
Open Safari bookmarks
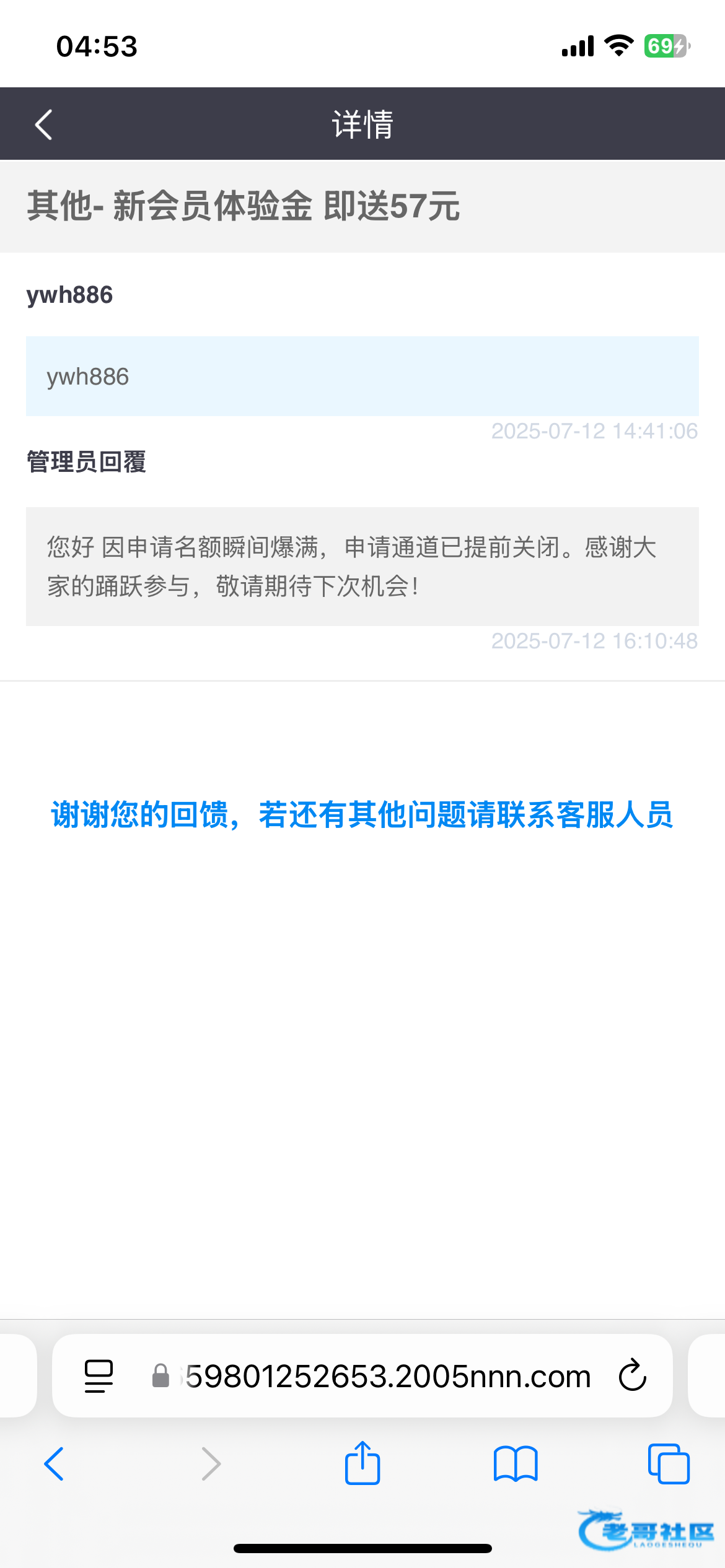(x=516, y=1464)
